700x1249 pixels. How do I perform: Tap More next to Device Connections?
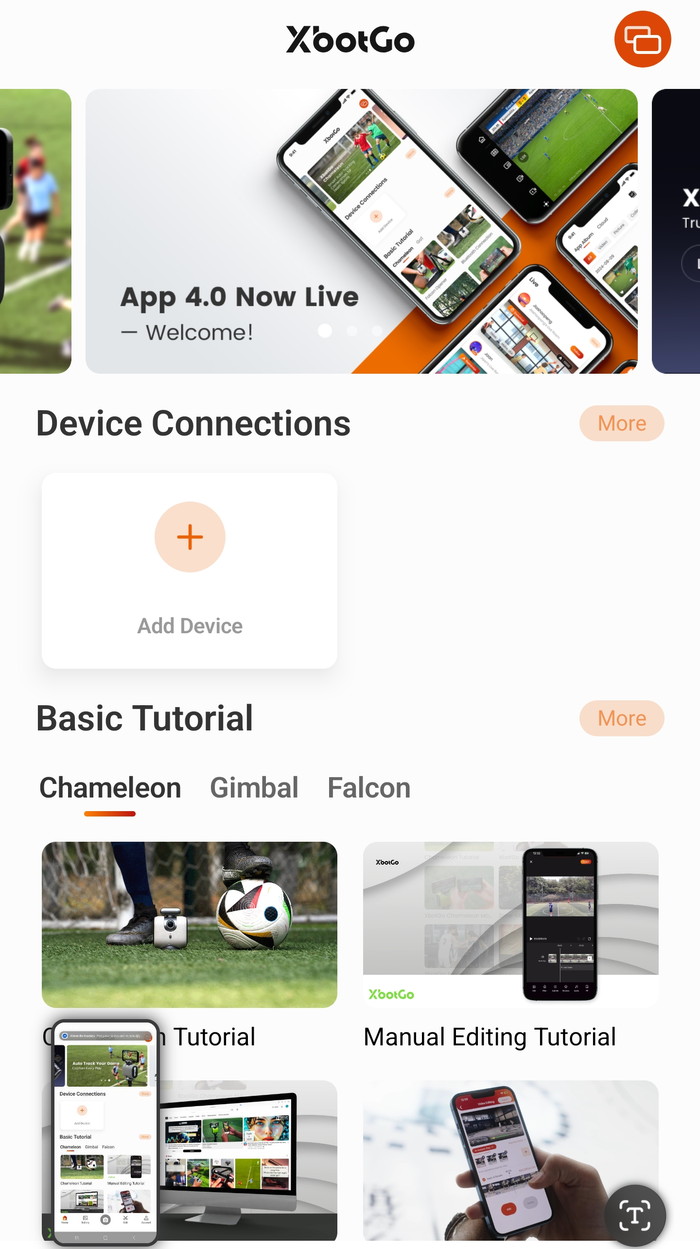tap(621, 423)
